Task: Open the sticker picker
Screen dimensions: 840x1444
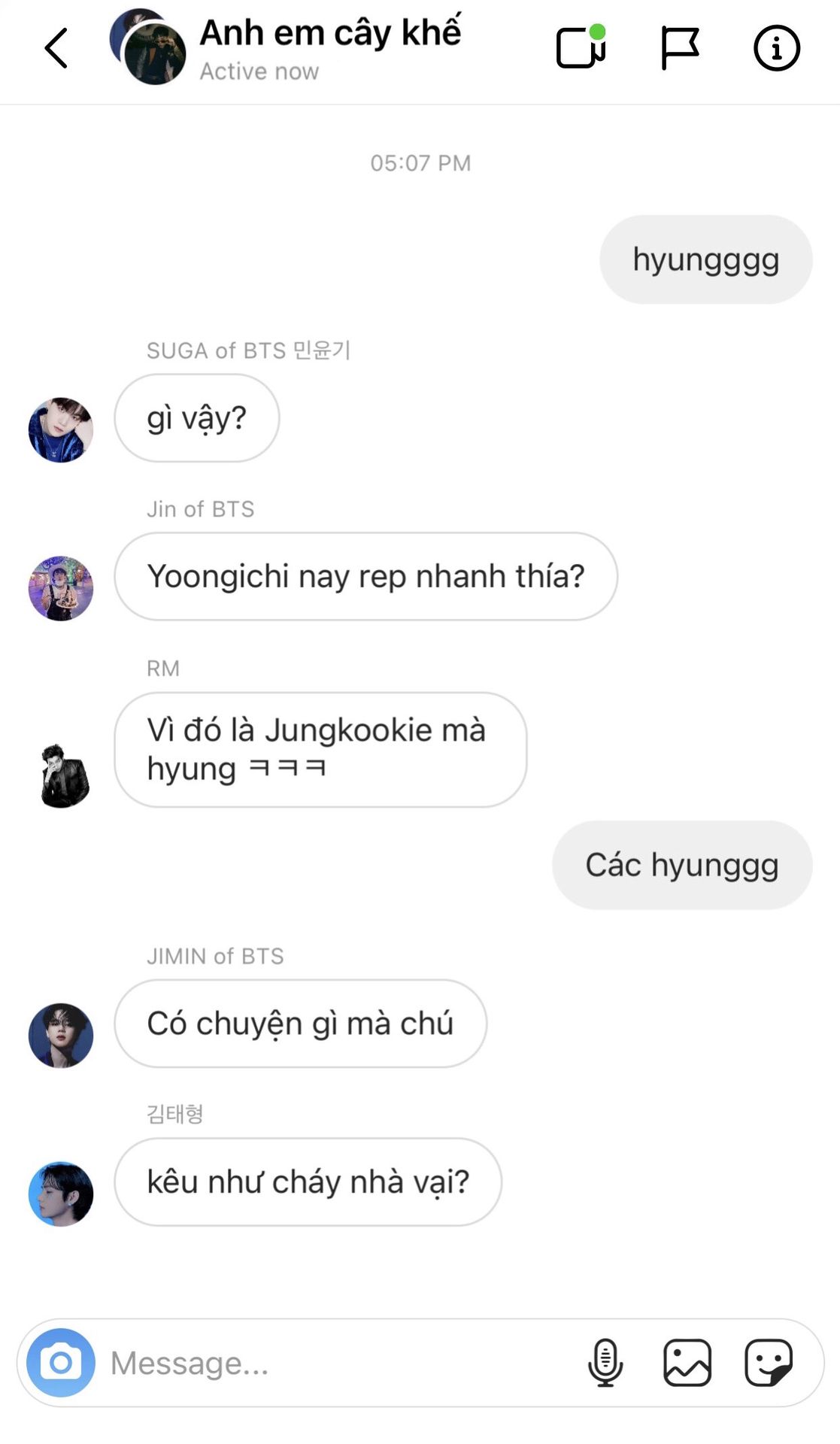Action: click(769, 1362)
